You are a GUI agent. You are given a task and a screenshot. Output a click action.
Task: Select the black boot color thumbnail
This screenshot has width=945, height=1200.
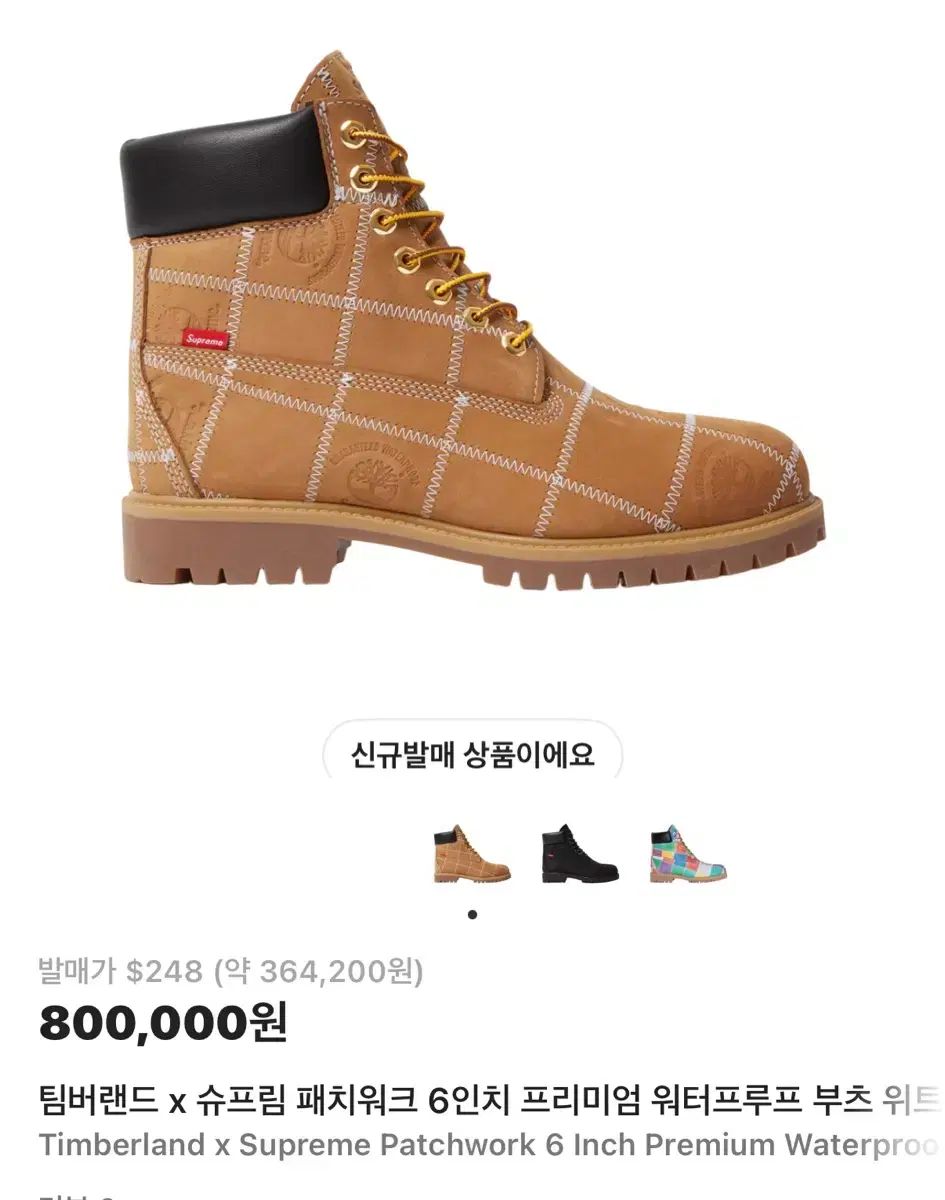pos(580,854)
